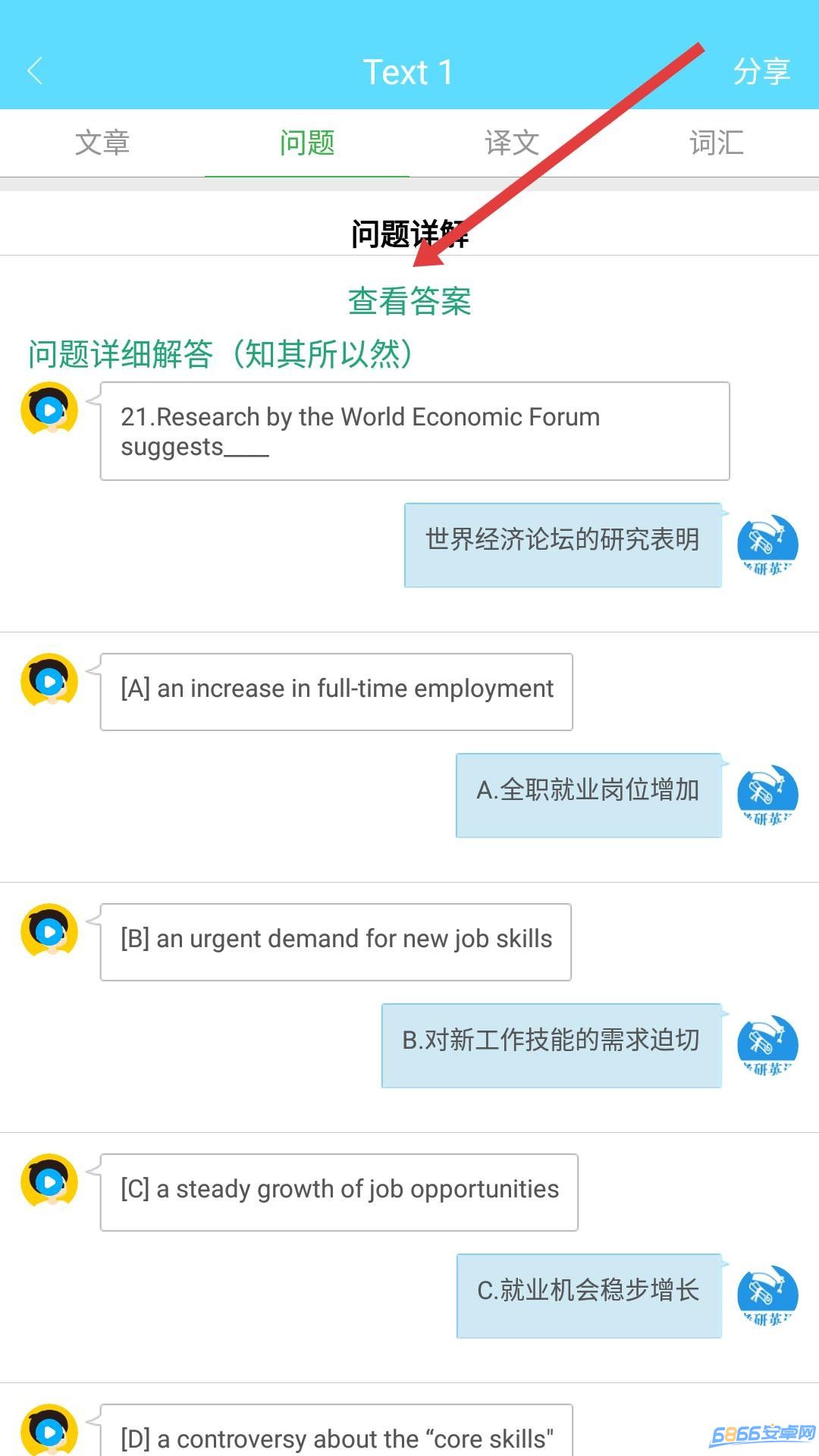The image size is (819, 1456).
Task: Select the 问题 tab
Action: click(307, 143)
